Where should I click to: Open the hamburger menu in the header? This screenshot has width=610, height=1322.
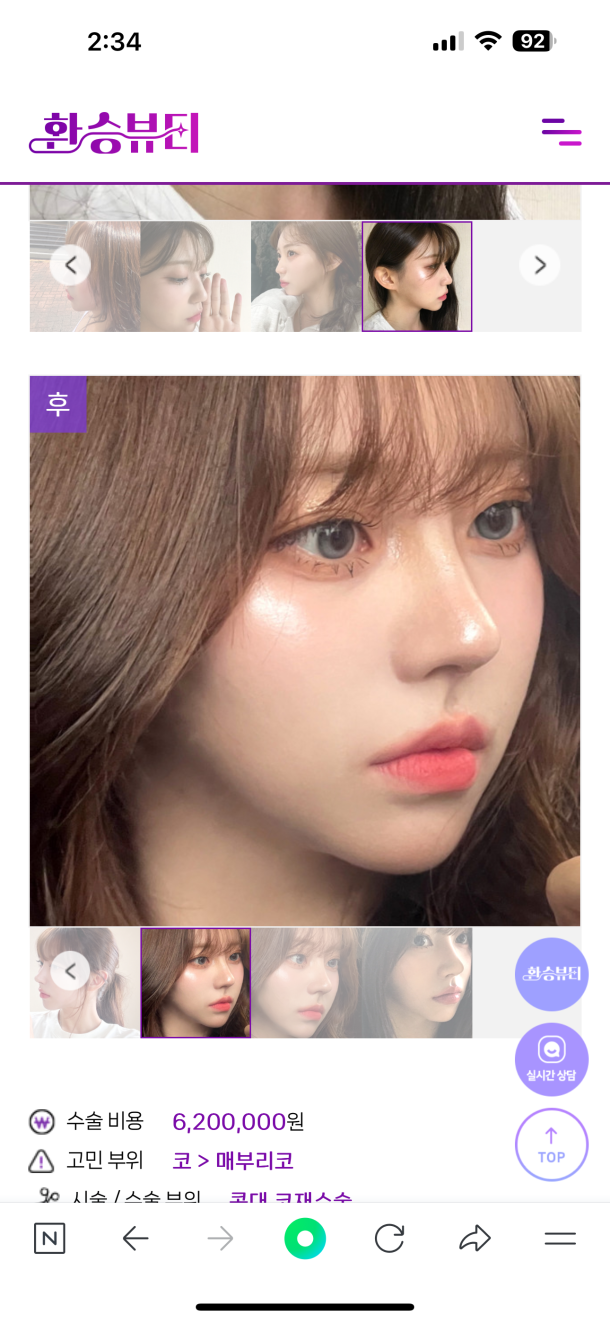[x=561, y=131]
